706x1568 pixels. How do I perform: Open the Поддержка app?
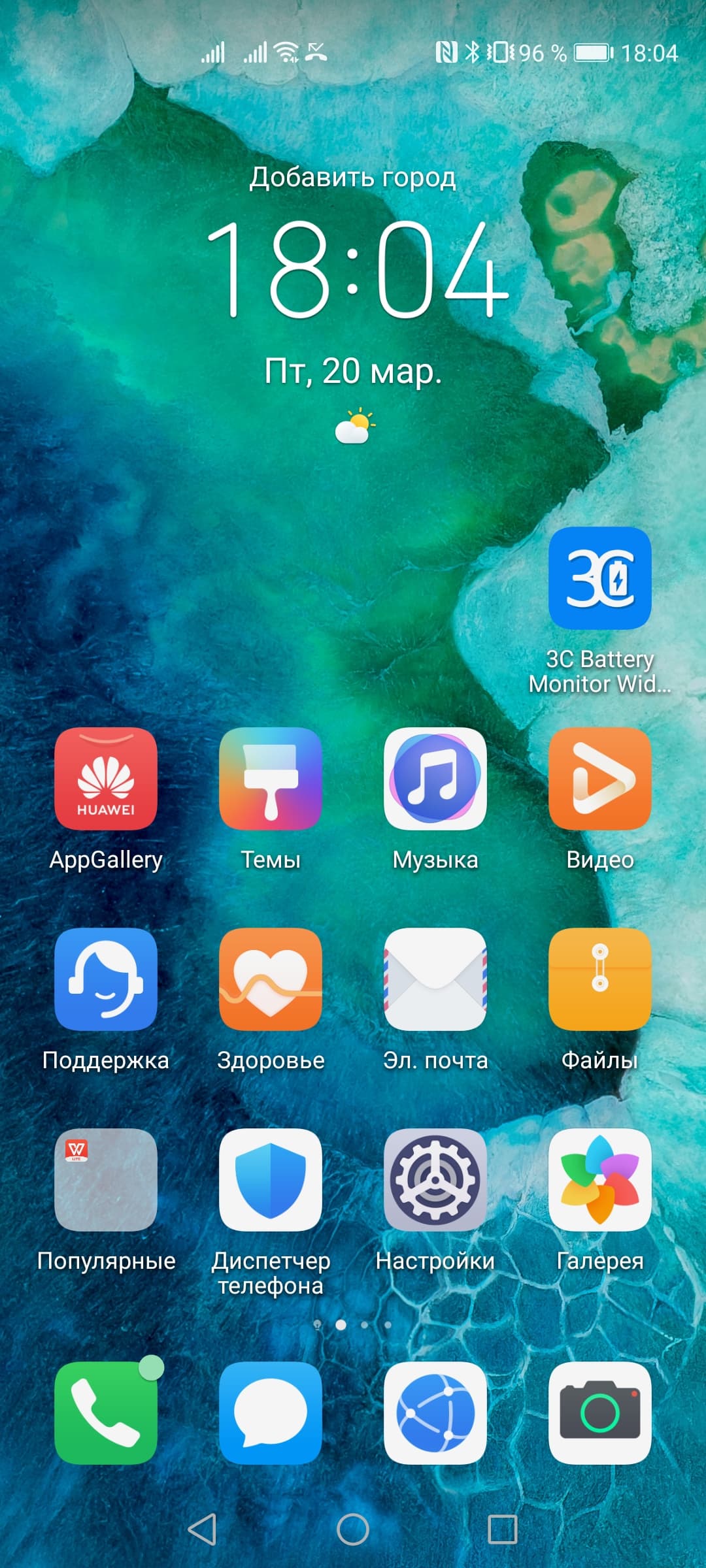coord(106,979)
